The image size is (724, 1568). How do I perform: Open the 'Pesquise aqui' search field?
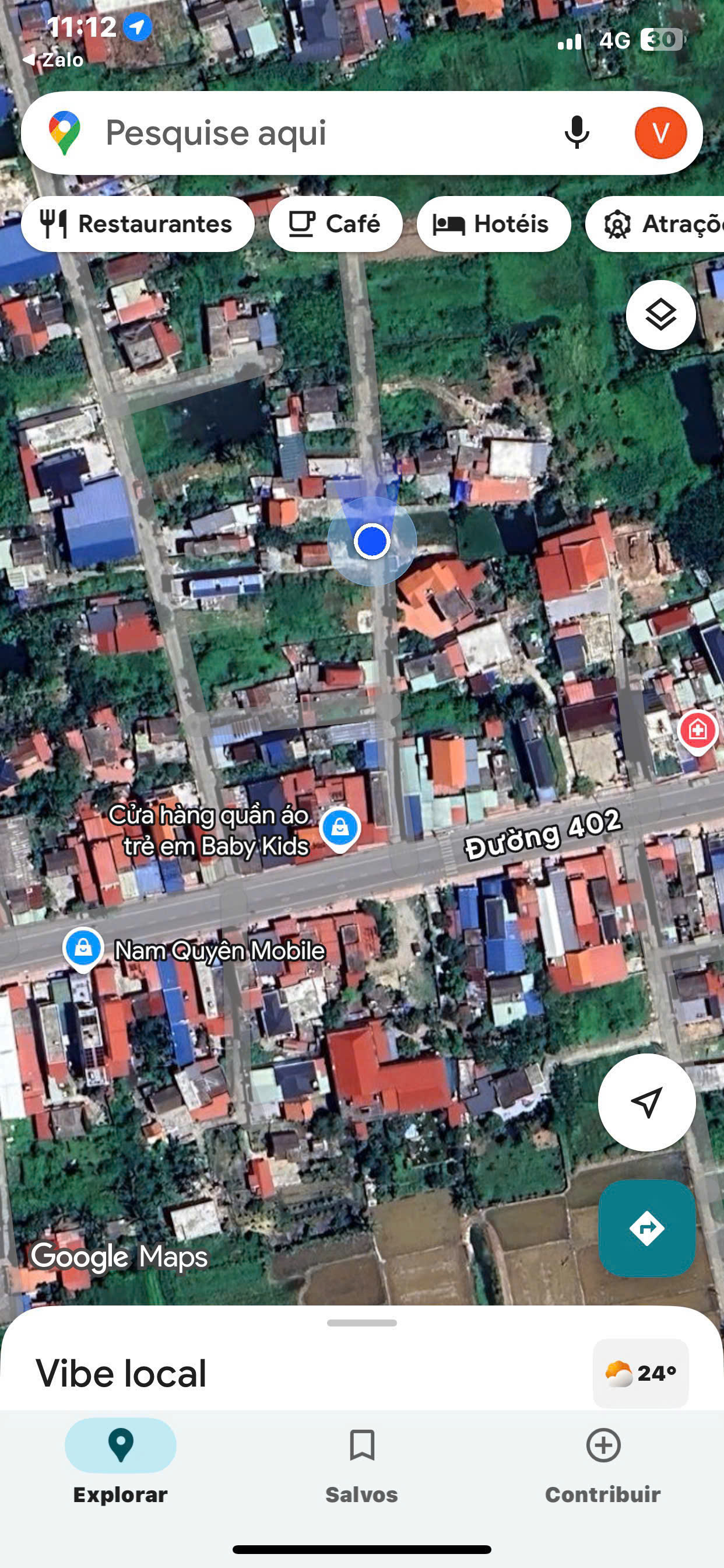tap(304, 132)
